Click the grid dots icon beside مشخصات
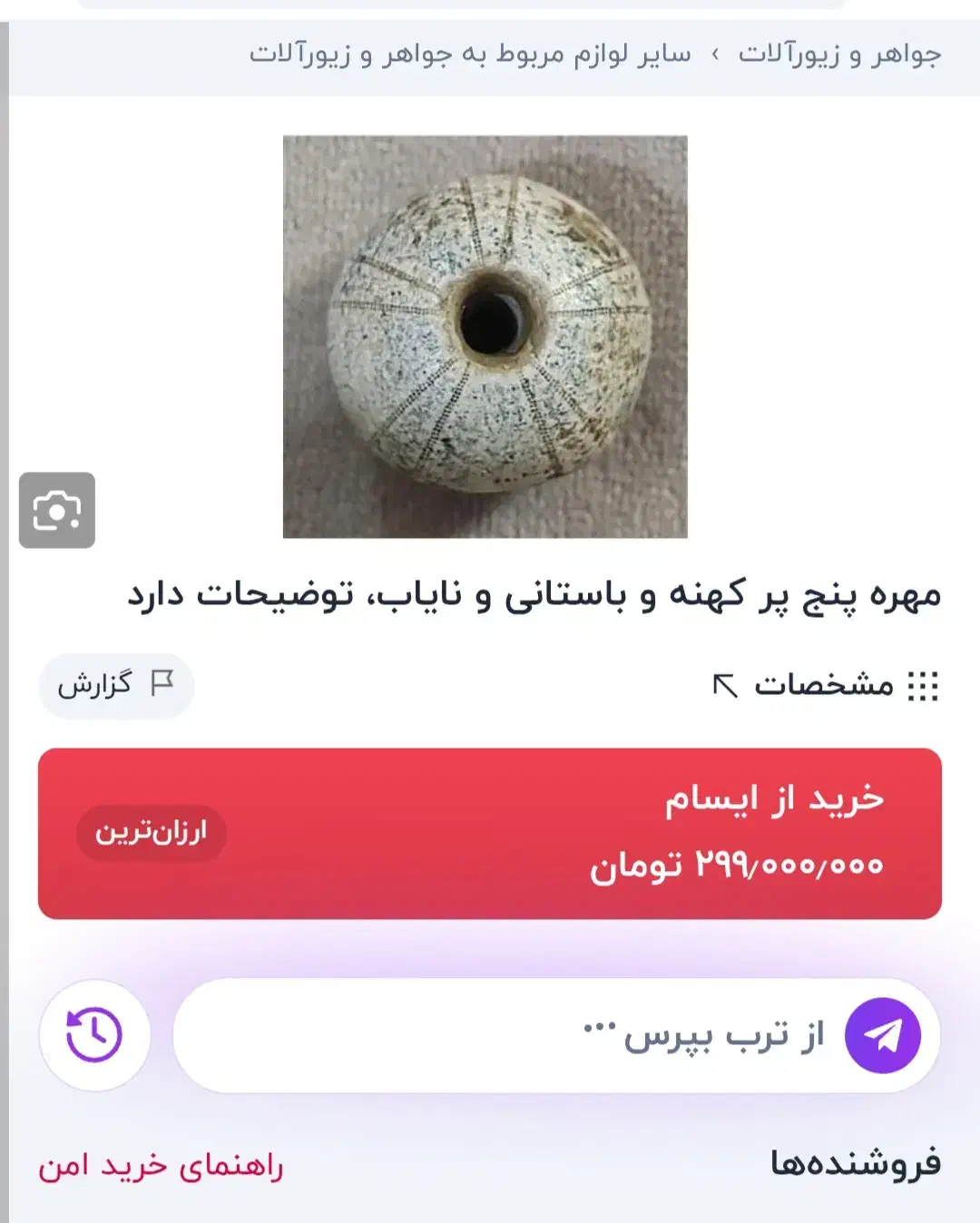980x1223 pixels. tap(923, 687)
